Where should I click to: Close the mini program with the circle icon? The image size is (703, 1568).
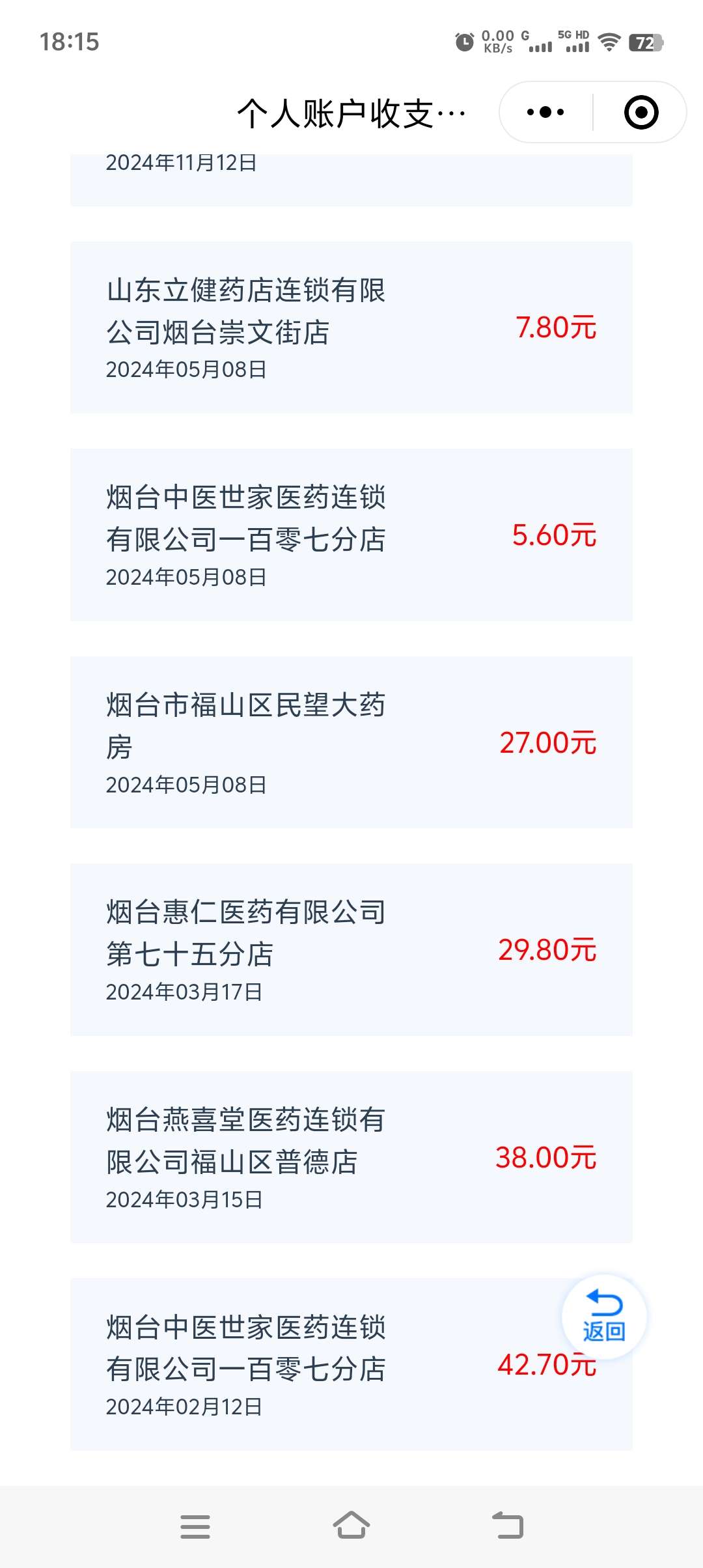[641, 112]
